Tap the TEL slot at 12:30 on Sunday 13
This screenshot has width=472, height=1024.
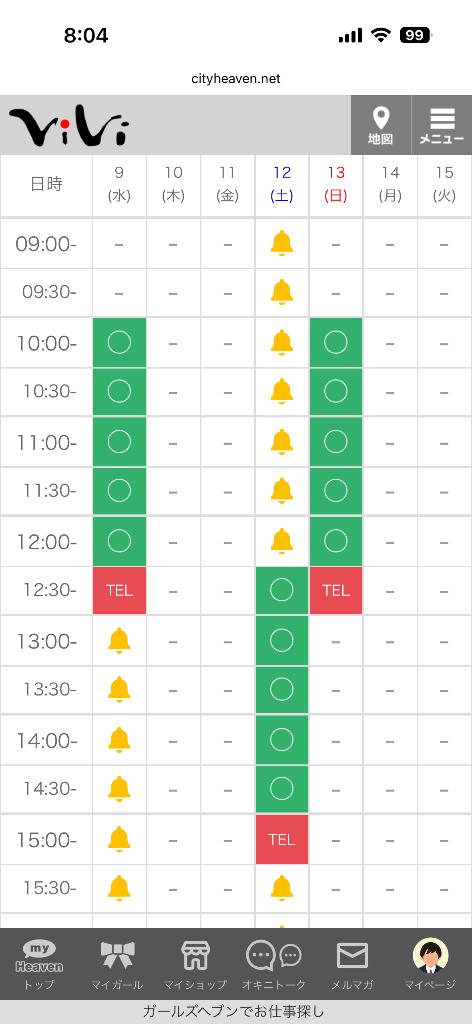336,590
